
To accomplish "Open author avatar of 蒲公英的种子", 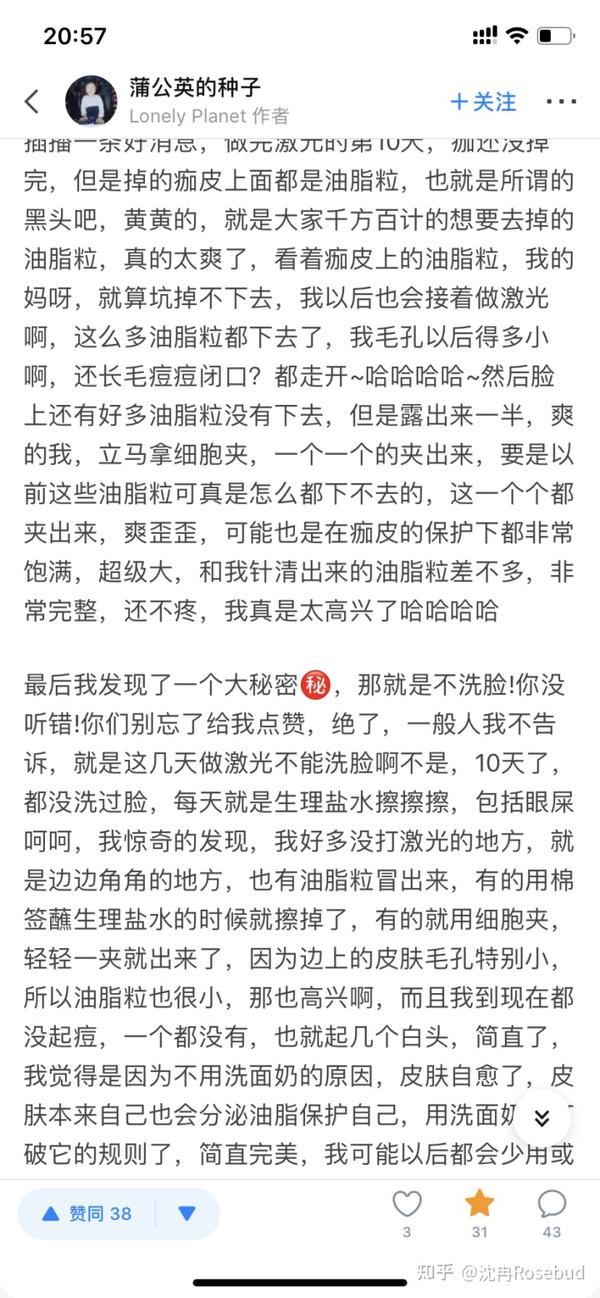I will (91, 100).
